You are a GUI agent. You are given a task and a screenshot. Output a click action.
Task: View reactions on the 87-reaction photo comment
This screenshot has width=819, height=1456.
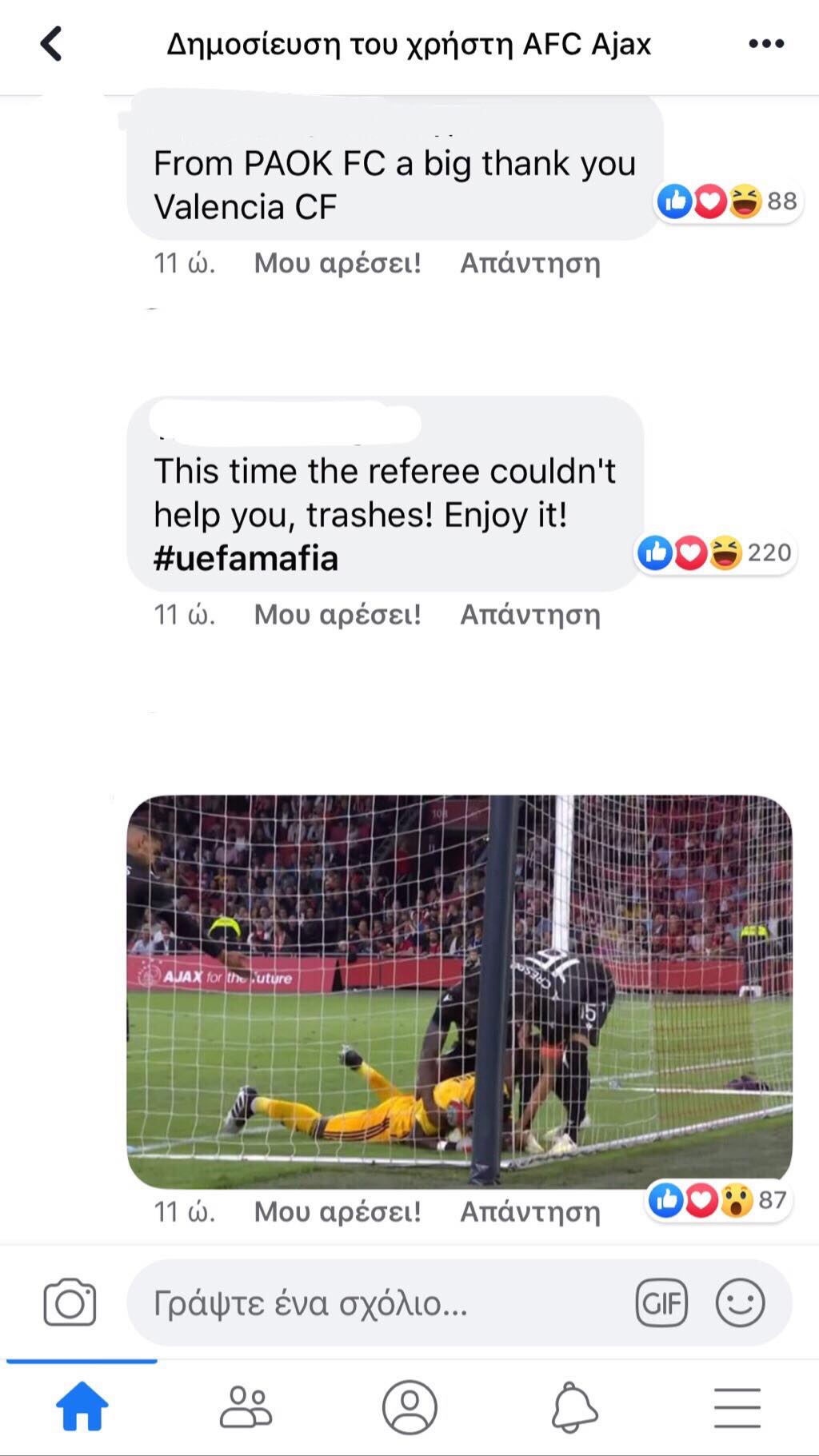coord(718,1200)
